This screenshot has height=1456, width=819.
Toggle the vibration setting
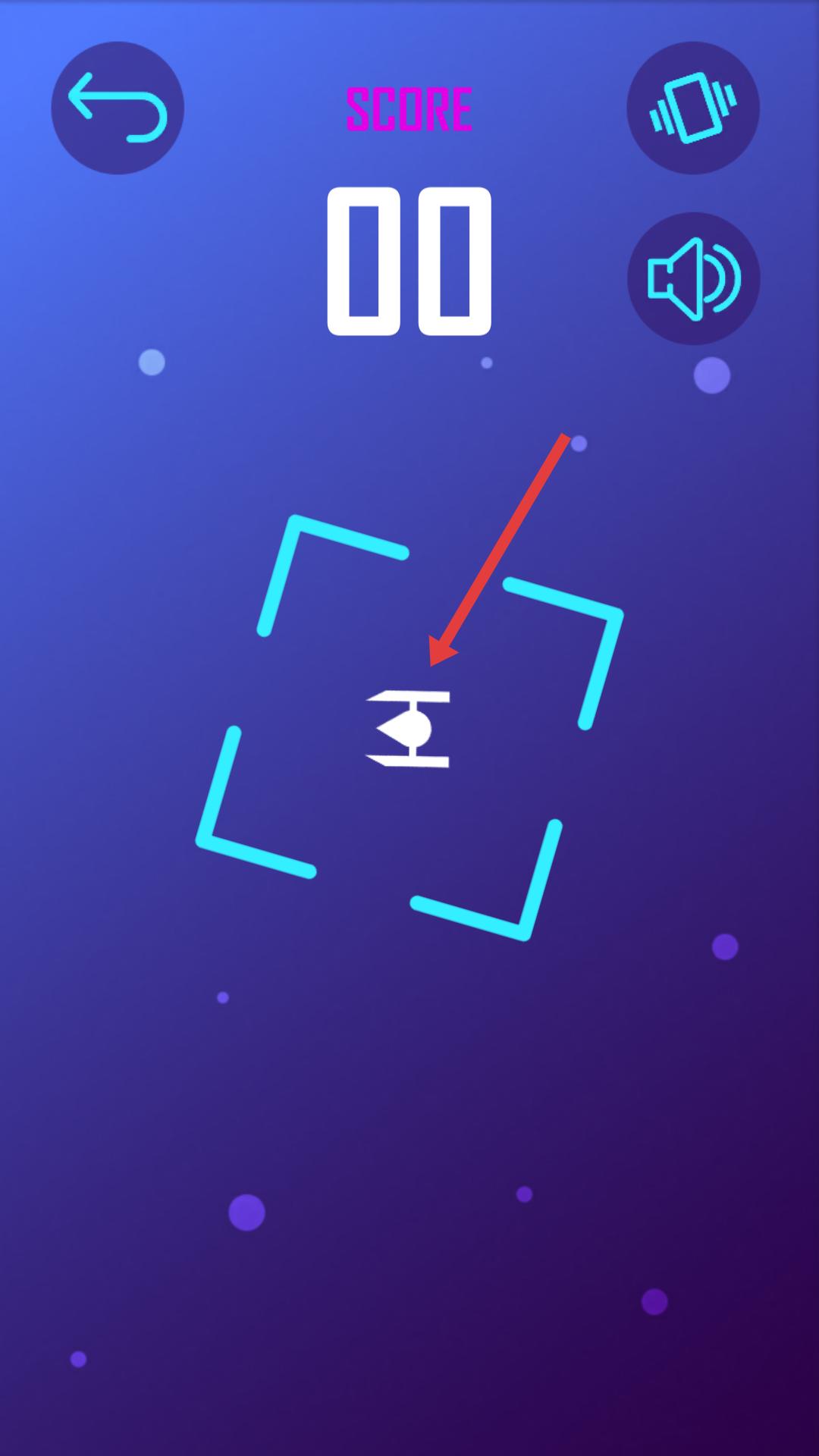click(692, 108)
